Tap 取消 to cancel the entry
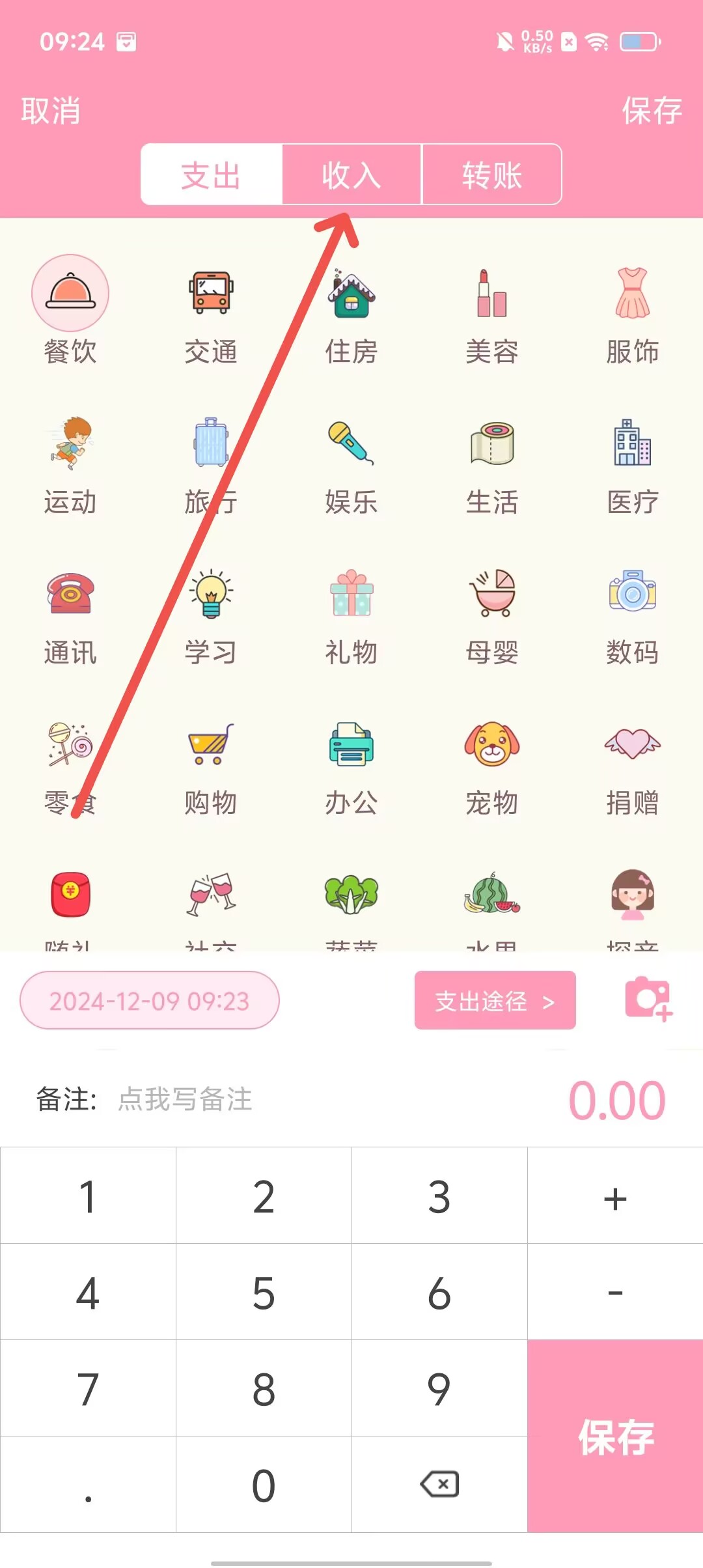The image size is (703, 1568). (50, 111)
